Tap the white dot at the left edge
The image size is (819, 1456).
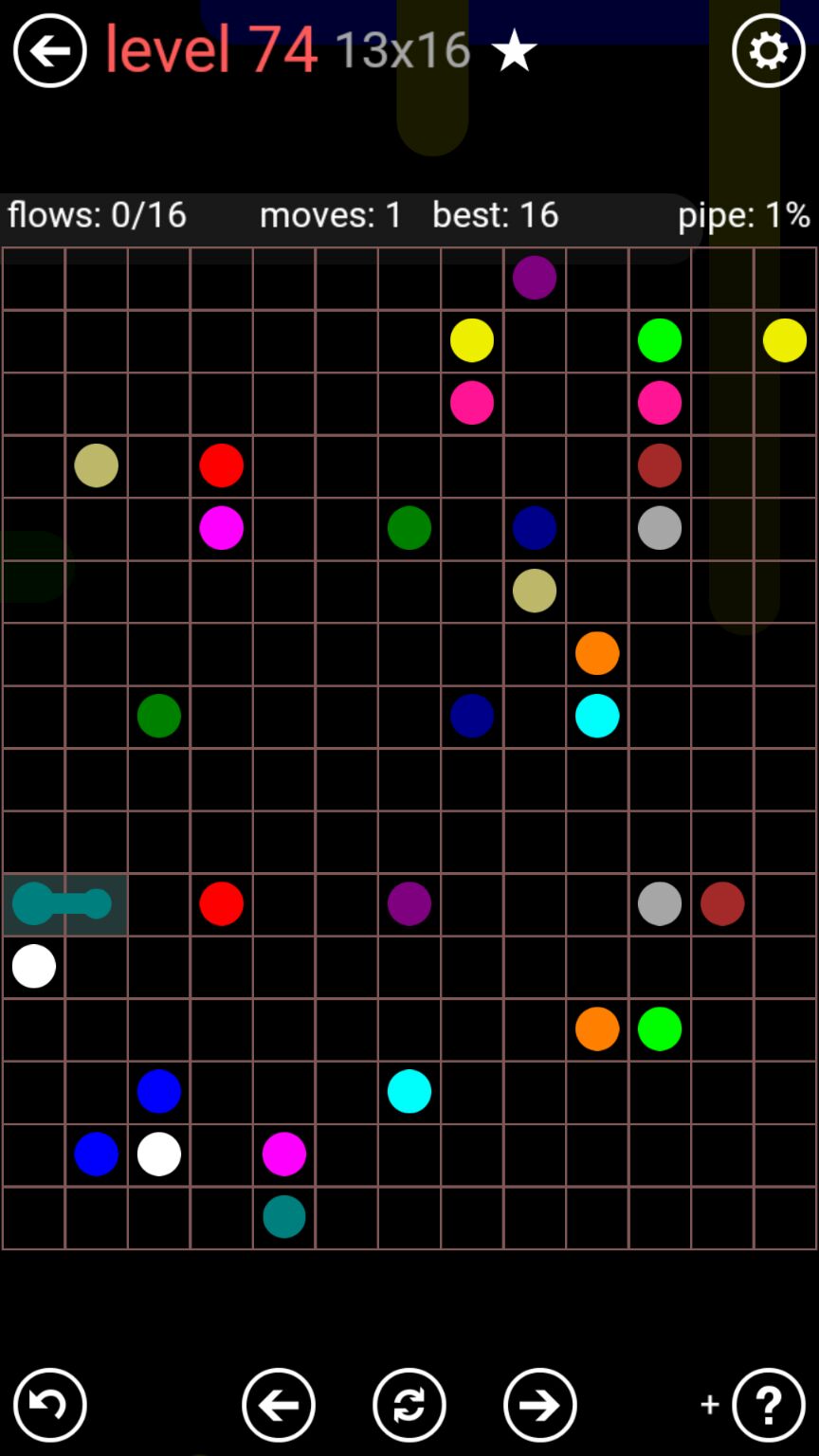click(34, 966)
